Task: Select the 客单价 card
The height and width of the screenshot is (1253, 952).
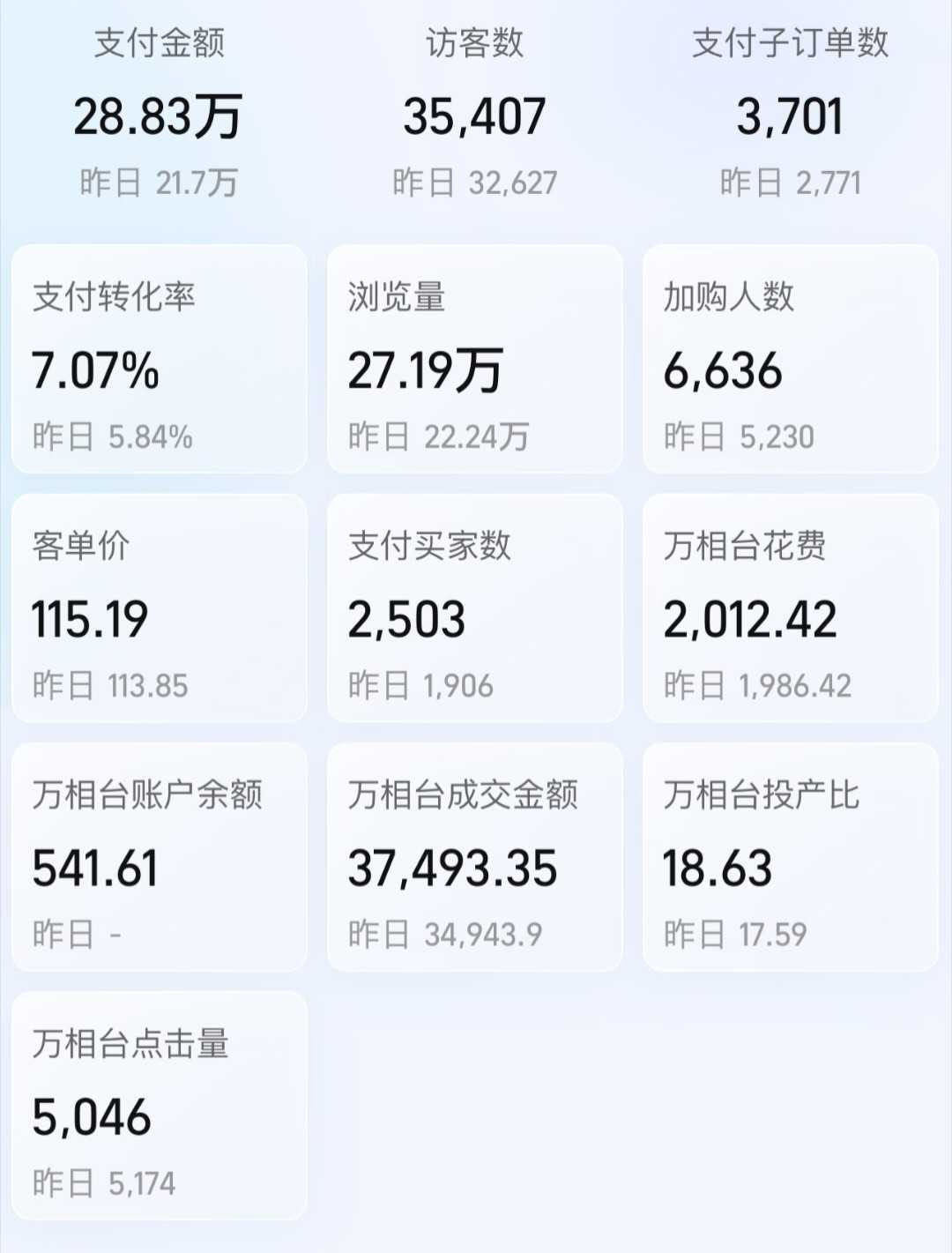Action: (159, 608)
